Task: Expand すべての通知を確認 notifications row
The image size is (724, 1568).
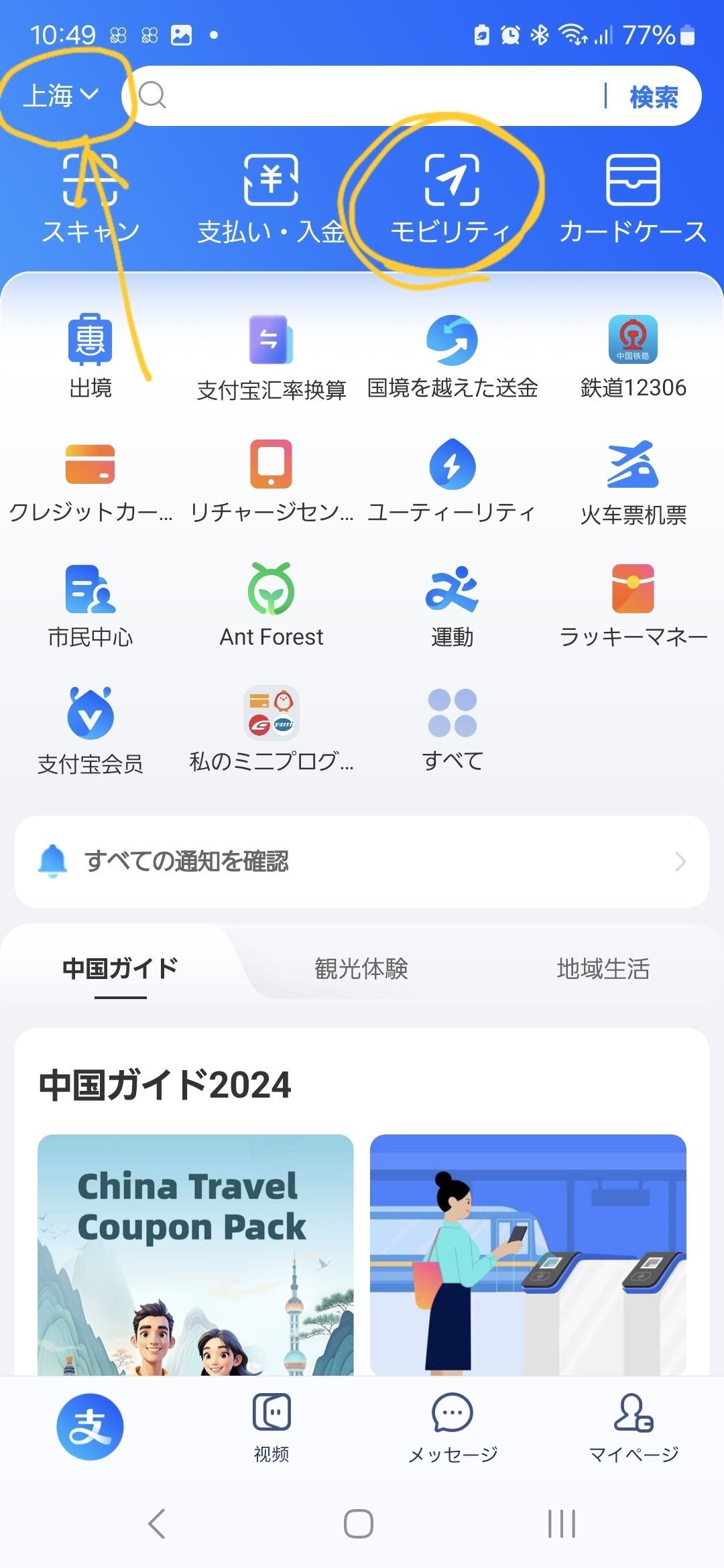Action: [362, 862]
